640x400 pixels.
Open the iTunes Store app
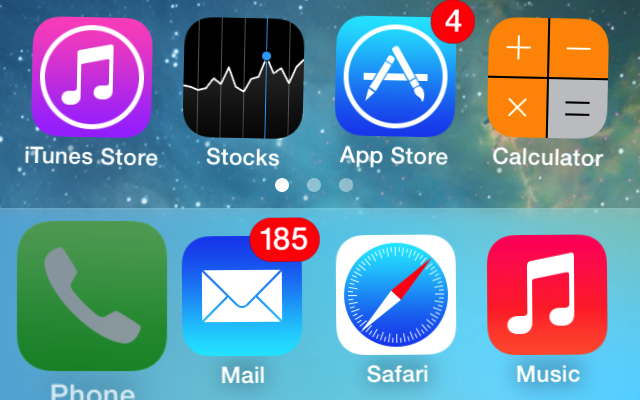pyautogui.click(x=92, y=79)
